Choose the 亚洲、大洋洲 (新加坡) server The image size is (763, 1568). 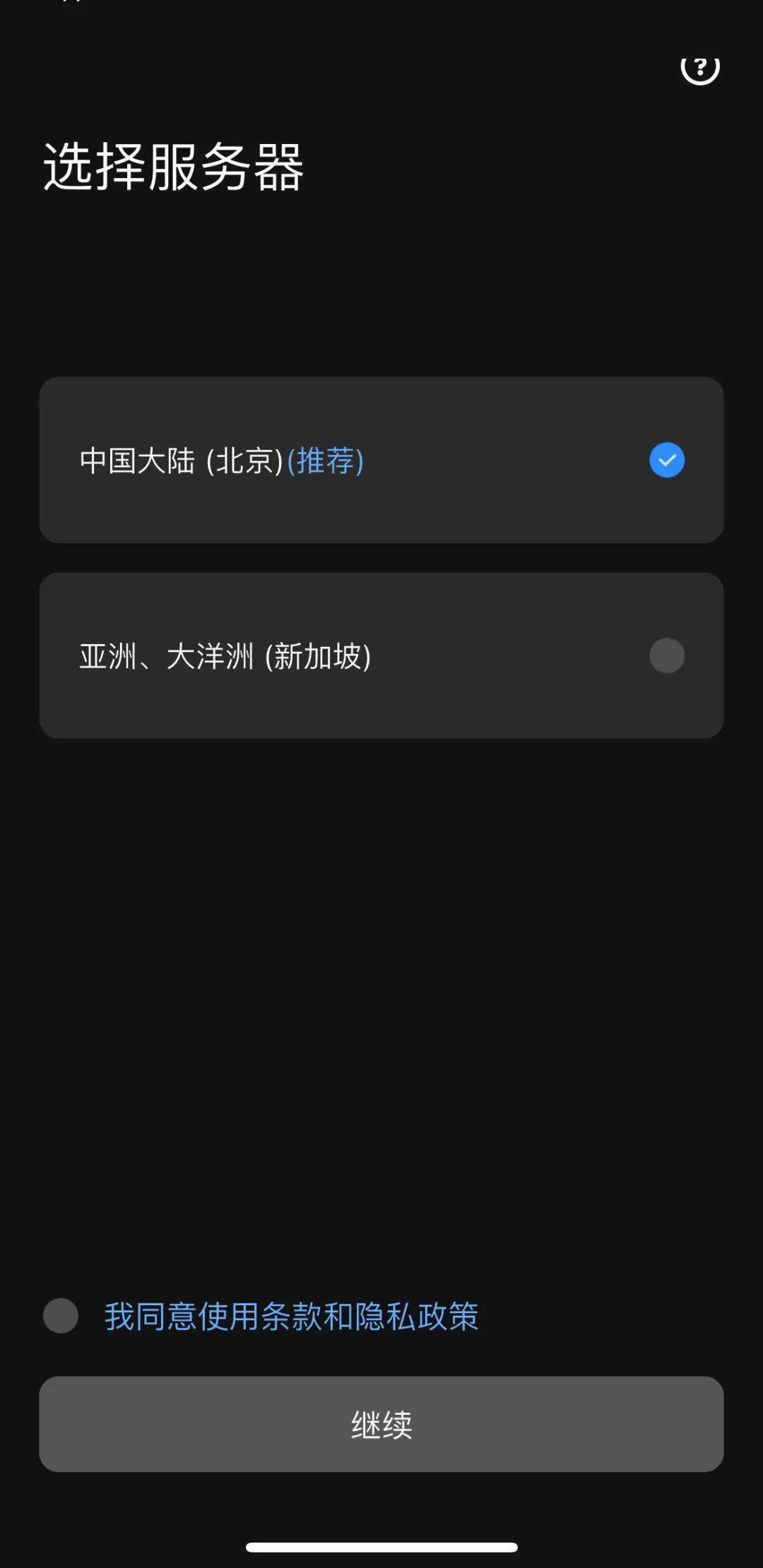click(x=381, y=655)
